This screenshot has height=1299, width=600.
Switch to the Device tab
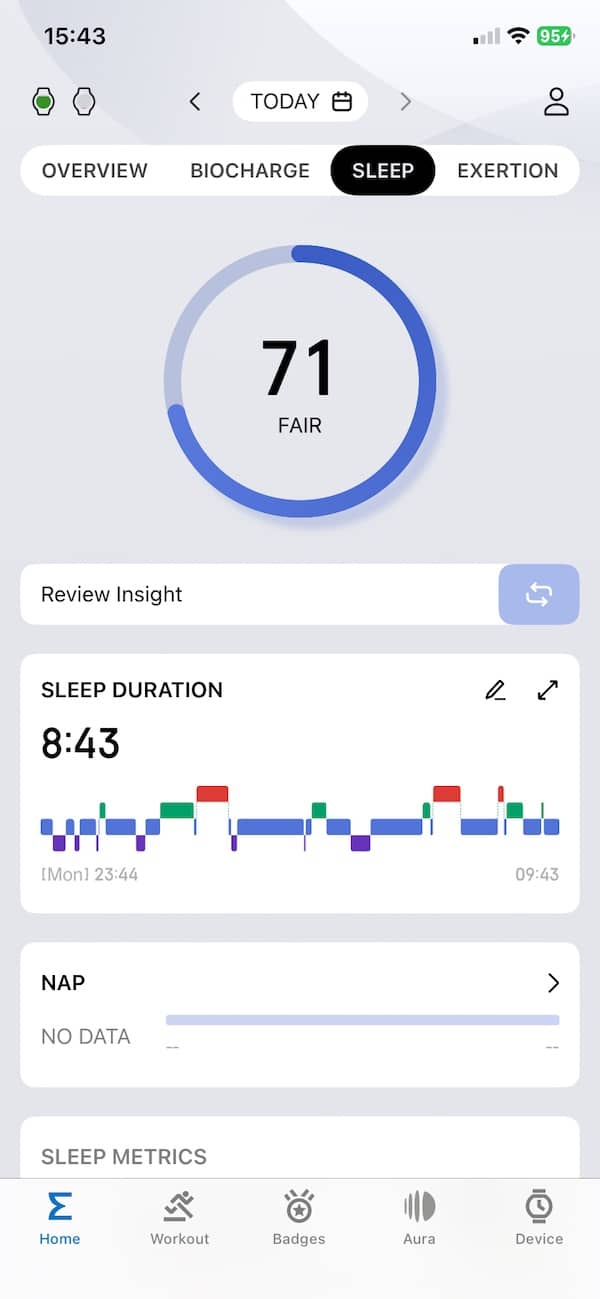[539, 1218]
